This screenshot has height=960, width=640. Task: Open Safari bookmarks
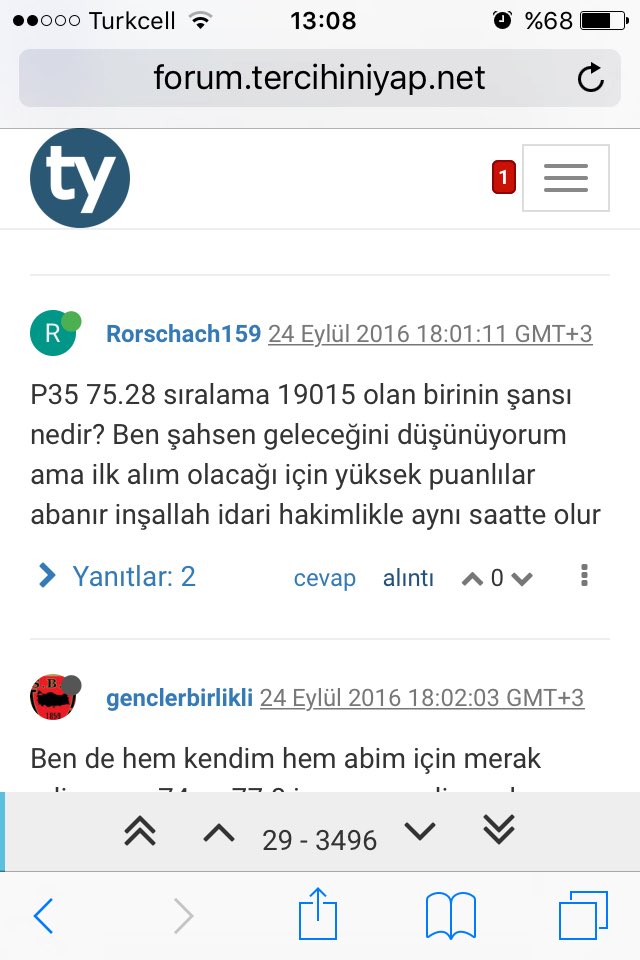click(x=451, y=915)
